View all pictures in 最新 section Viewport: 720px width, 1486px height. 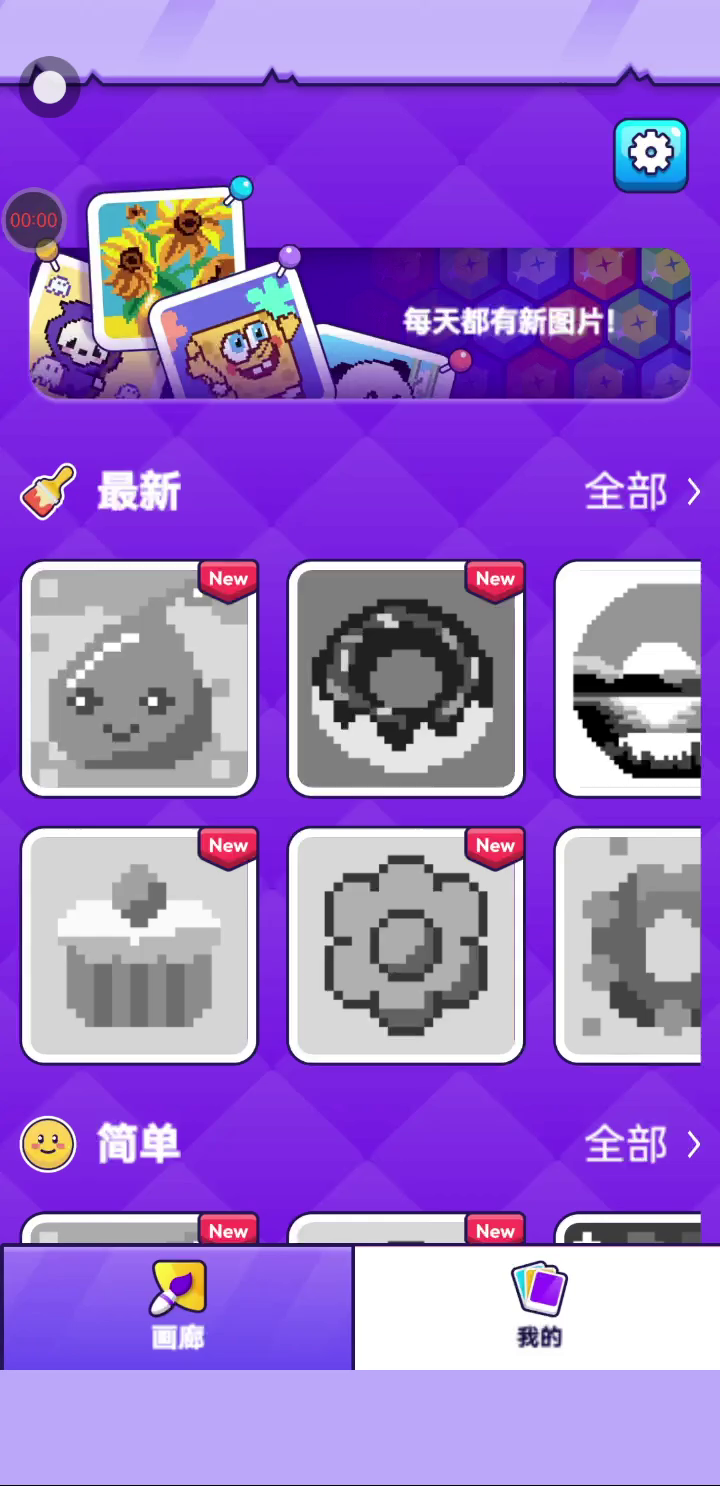point(642,492)
